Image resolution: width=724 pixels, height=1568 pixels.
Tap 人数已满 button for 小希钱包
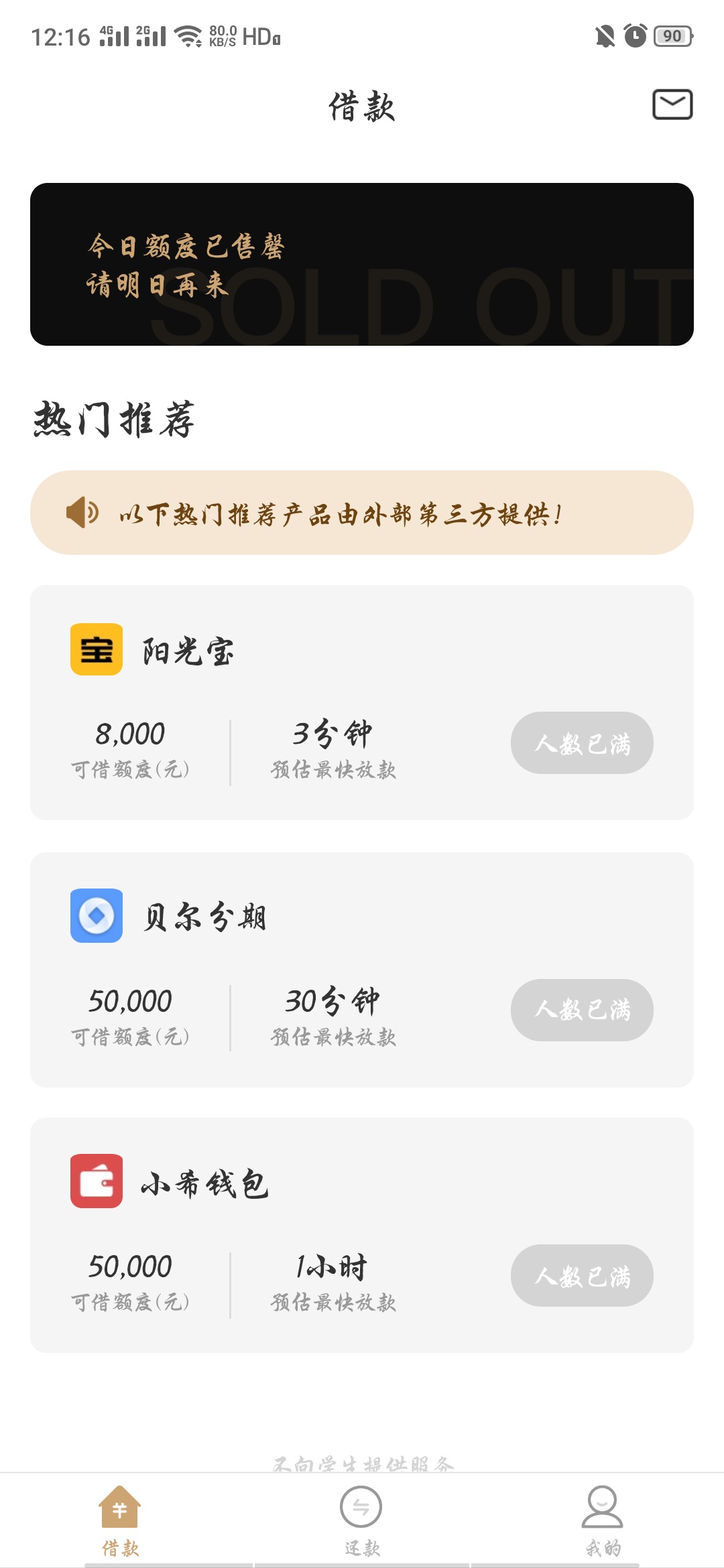582,1275
